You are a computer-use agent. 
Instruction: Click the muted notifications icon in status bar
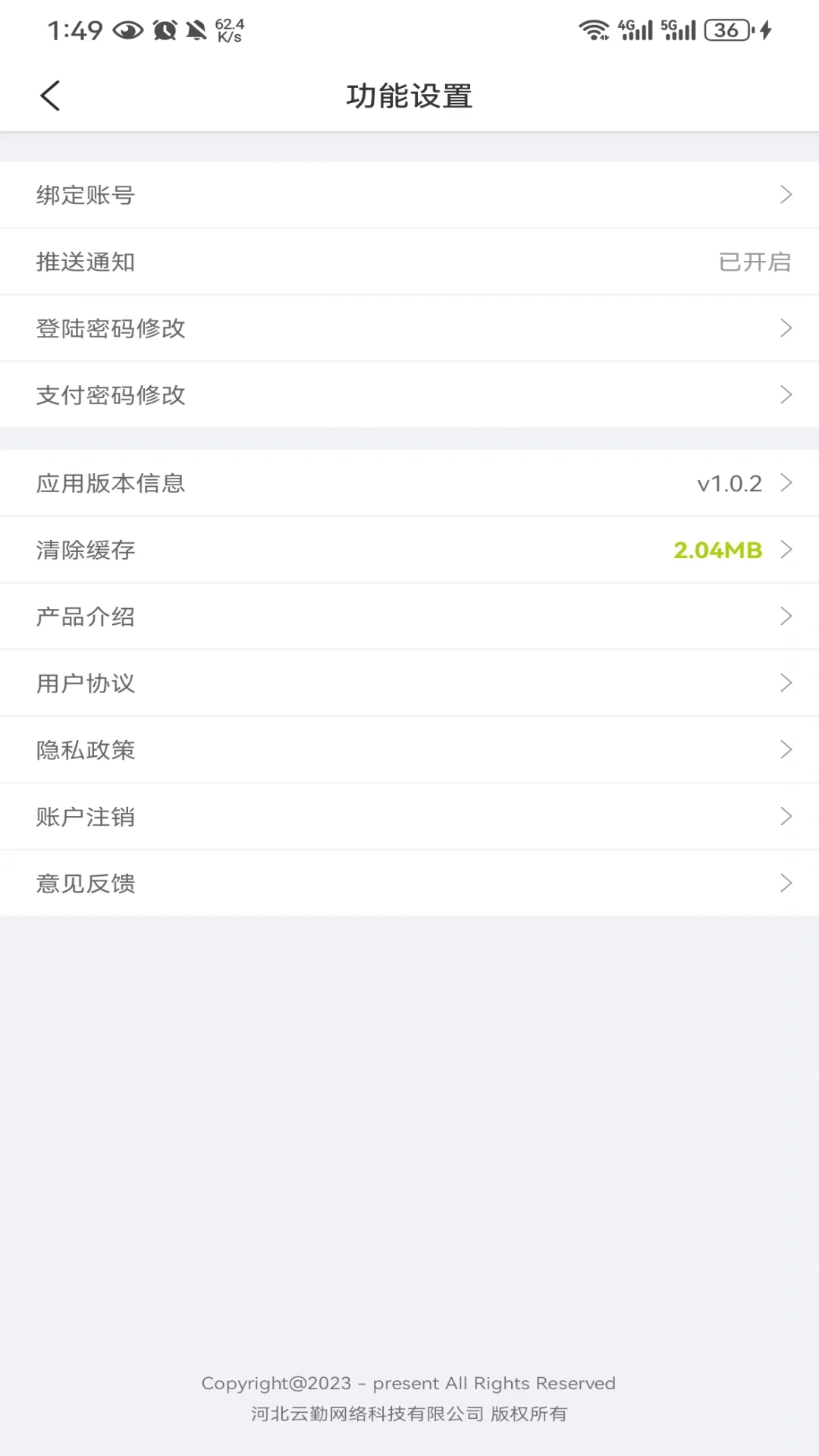(196, 29)
